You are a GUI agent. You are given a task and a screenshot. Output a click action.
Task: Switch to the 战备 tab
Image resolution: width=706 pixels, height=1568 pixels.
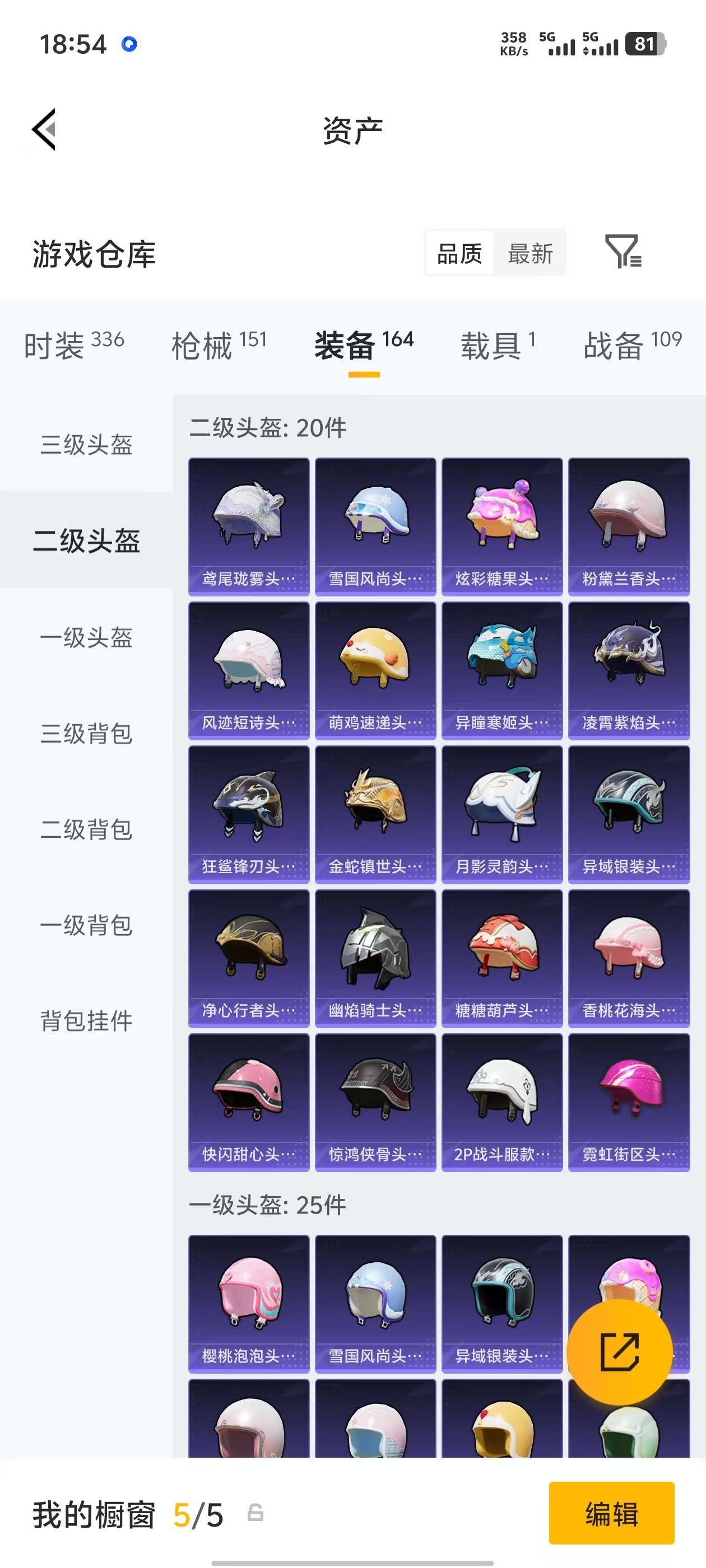click(631, 345)
